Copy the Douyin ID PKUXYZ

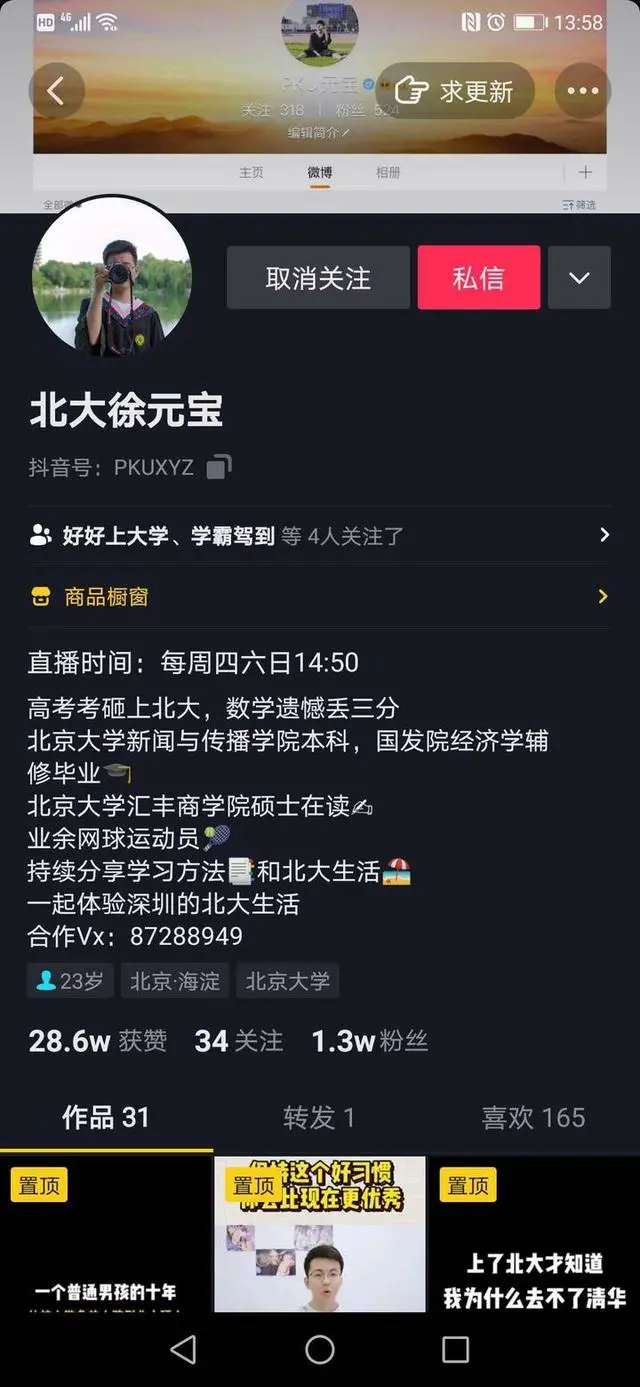[219, 466]
